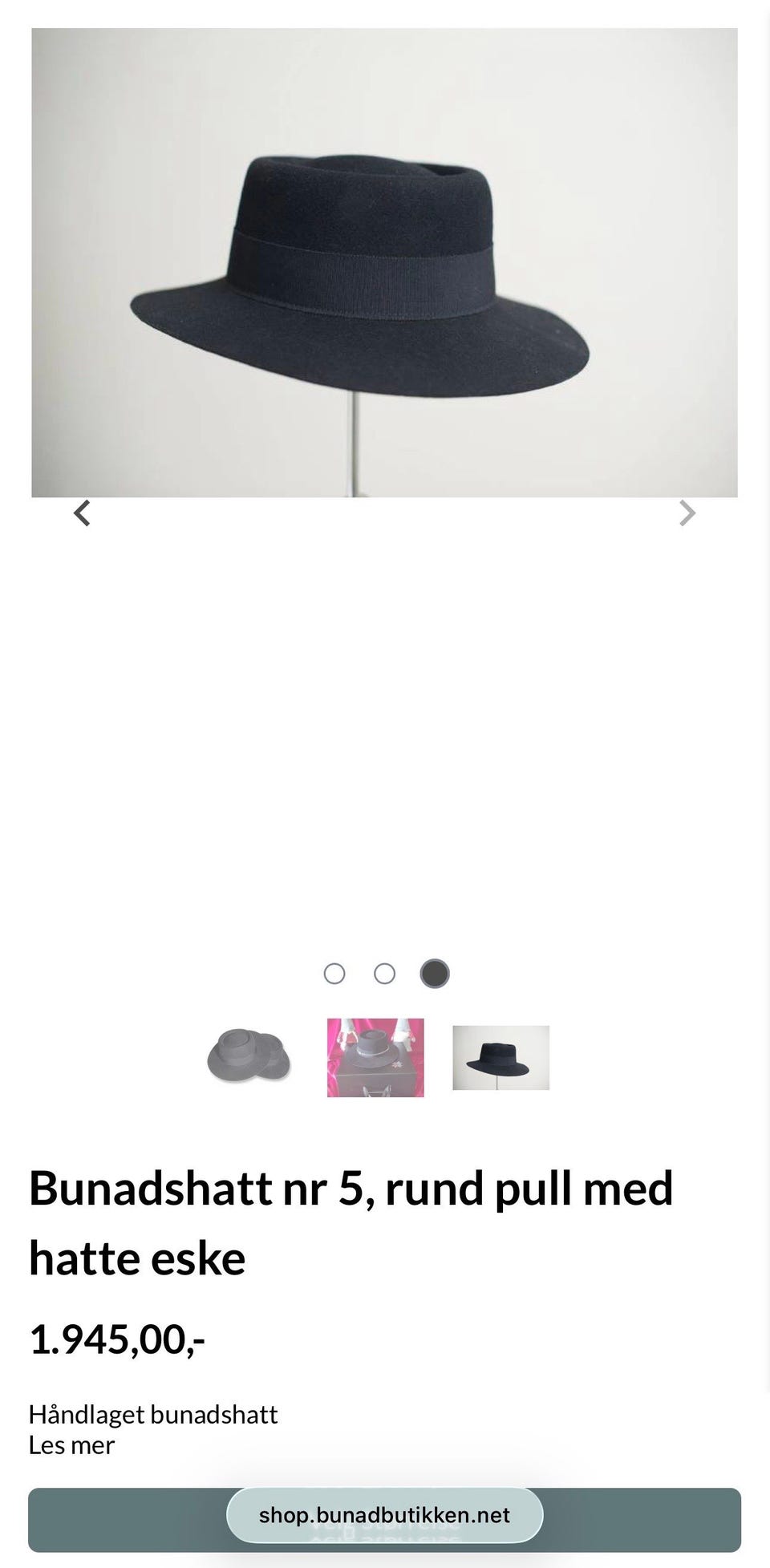Click the large black hat photo
Image resolution: width=770 pixels, height=1568 pixels.
(x=384, y=262)
